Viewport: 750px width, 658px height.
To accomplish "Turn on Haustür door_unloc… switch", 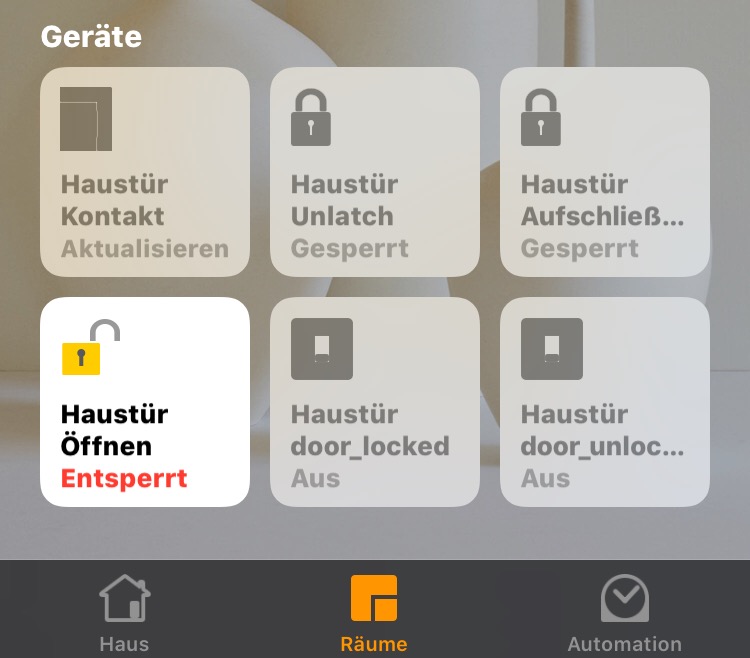I will click(x=605, y=402).
